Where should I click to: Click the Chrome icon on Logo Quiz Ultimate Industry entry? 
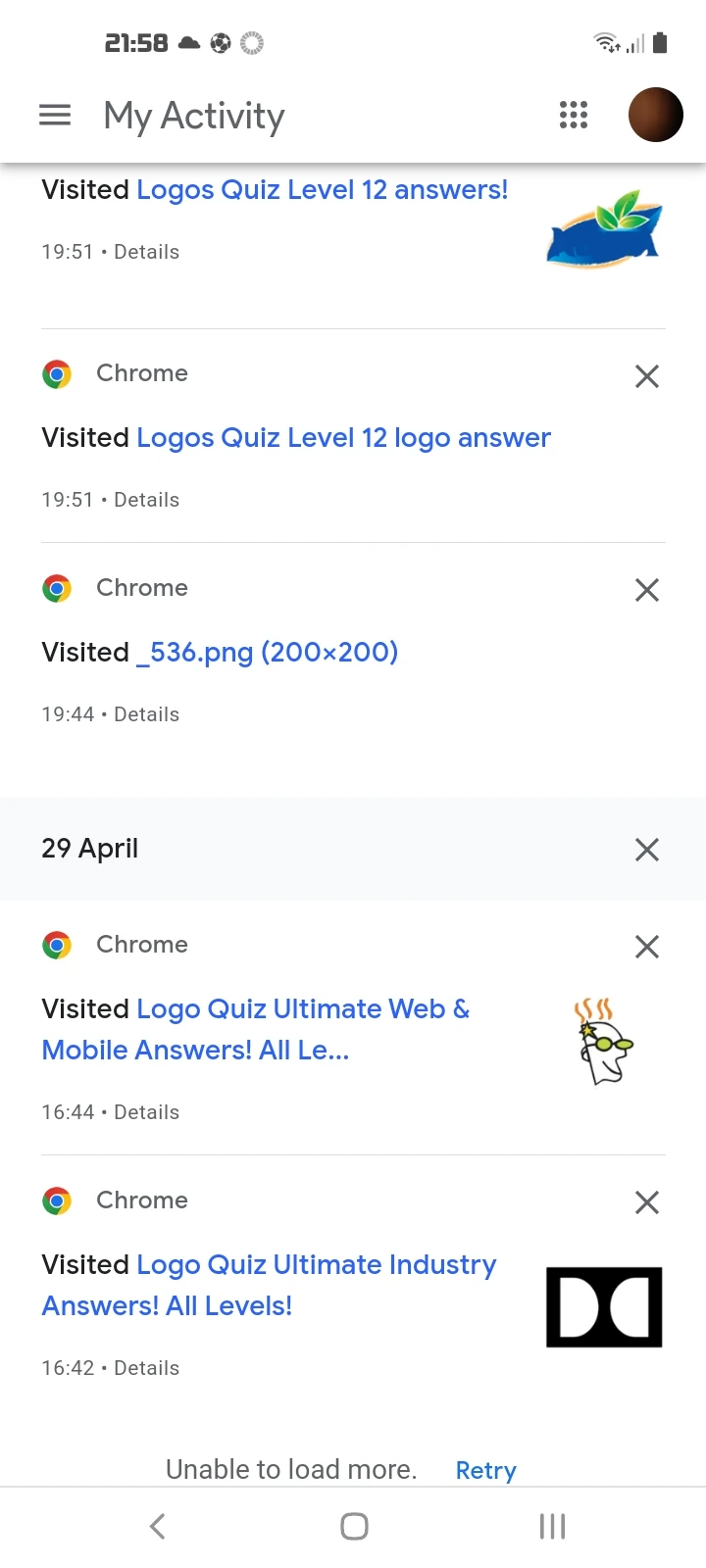click(56, 1200)
